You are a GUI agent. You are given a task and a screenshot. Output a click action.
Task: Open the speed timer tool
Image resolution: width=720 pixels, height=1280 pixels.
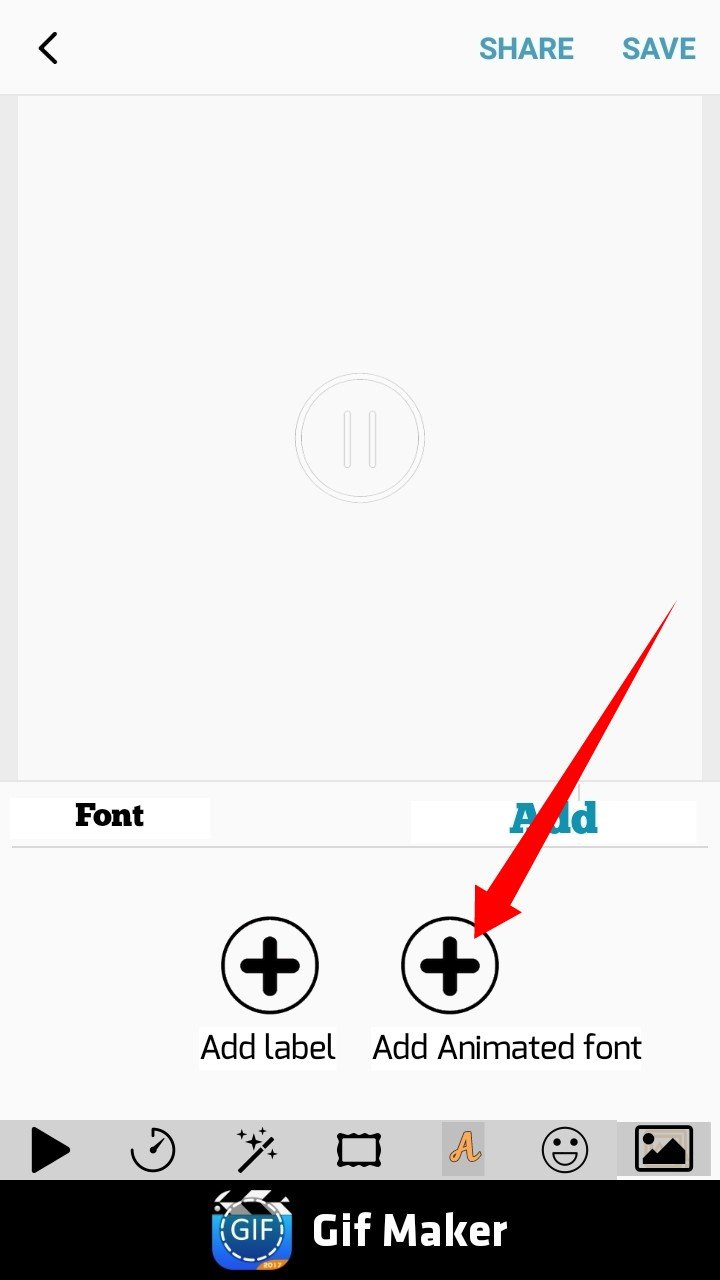point(153,1150)
